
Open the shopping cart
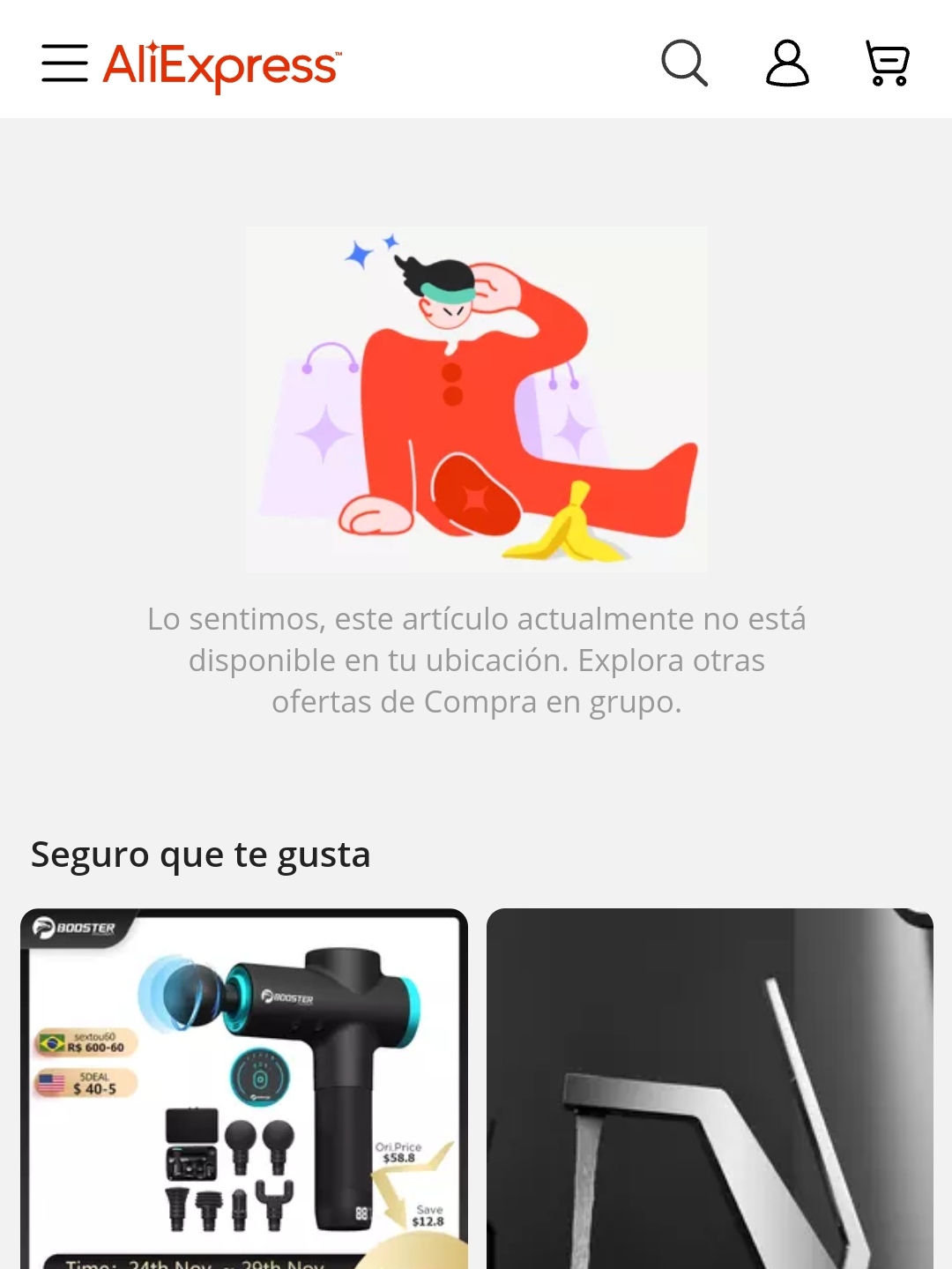(888, 63)
